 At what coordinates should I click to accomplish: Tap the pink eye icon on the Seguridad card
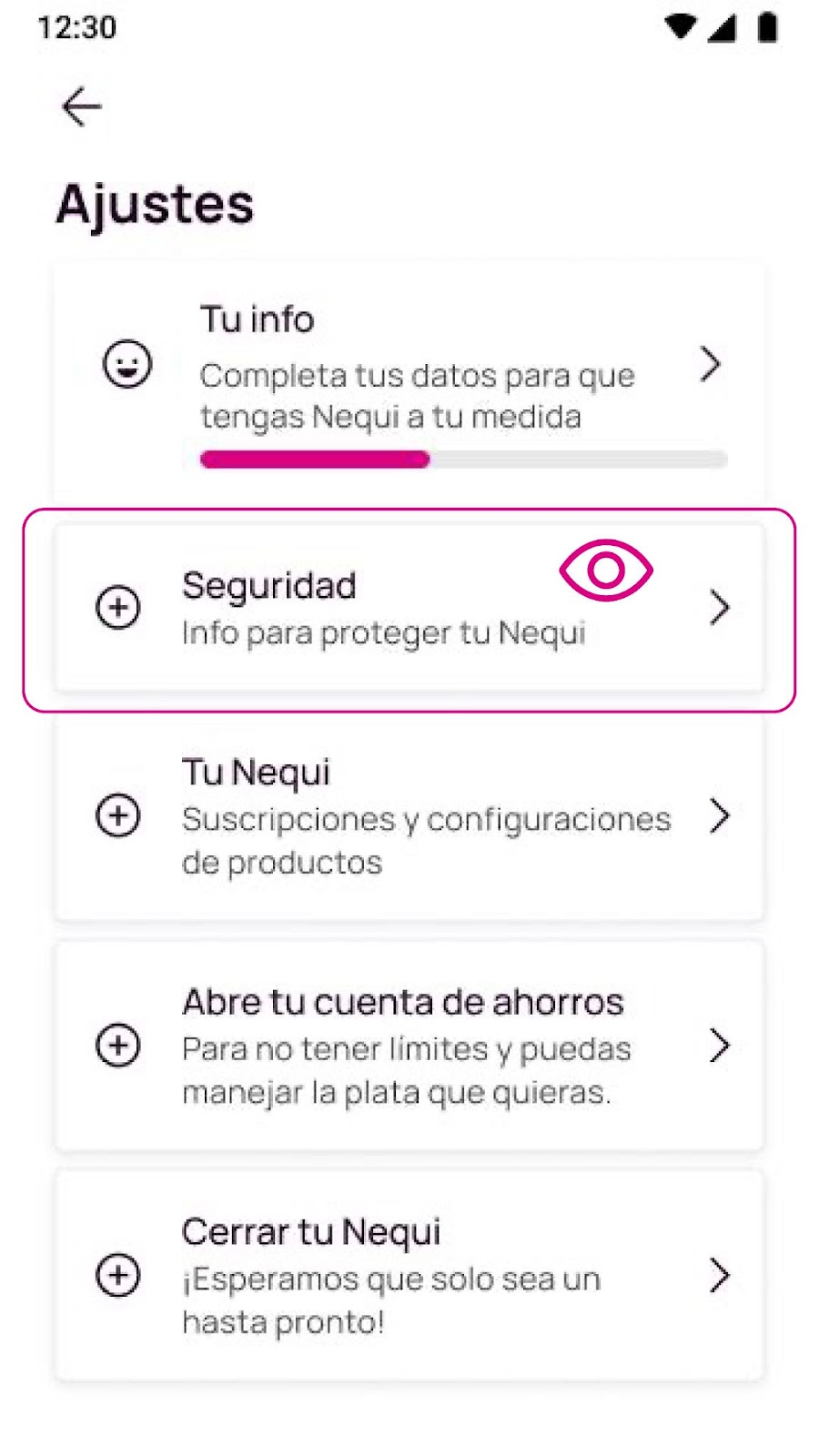click(607, 570)
